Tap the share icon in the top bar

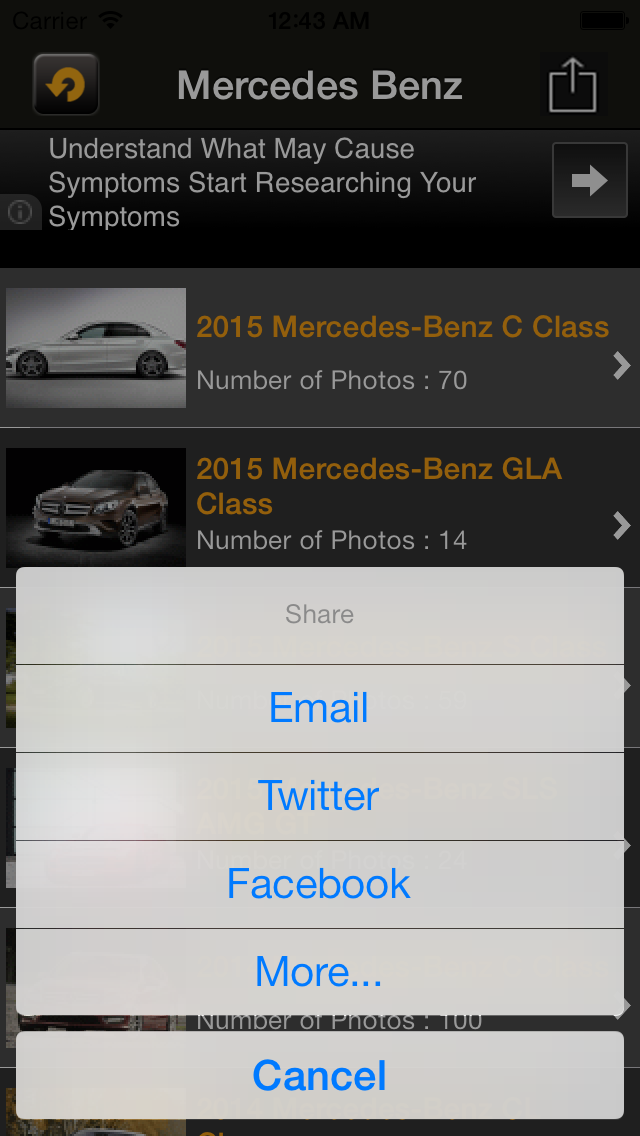tap(573, 84)
